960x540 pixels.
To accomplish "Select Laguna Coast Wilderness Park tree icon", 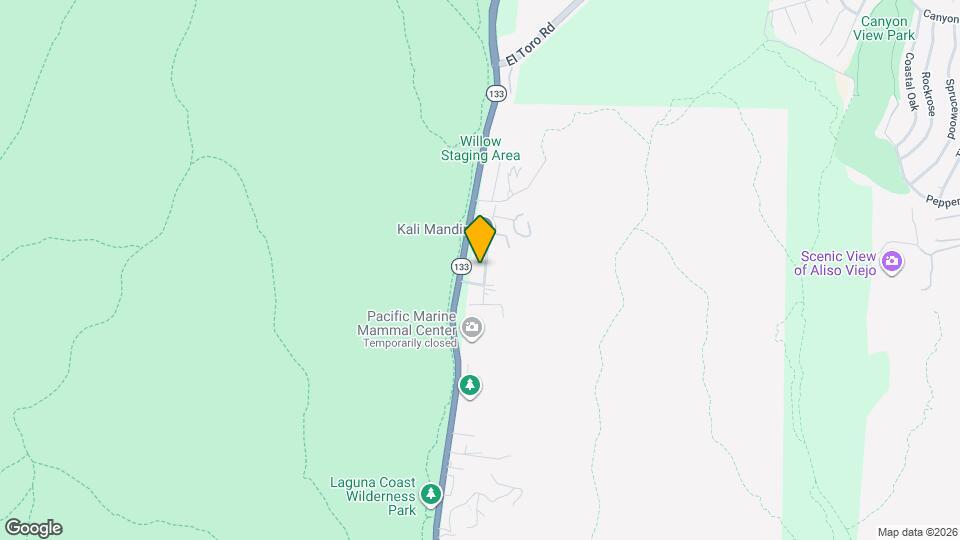I will pos(431,494).
